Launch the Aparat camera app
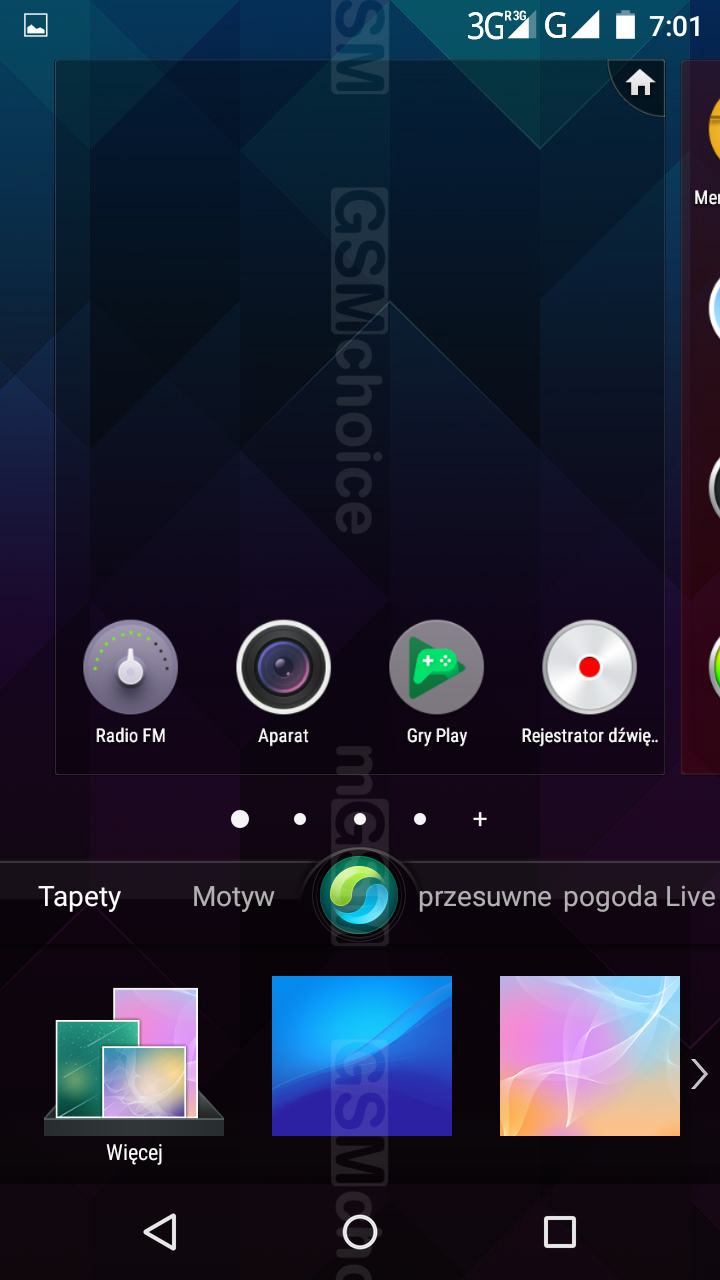 (x=283, y=668)
